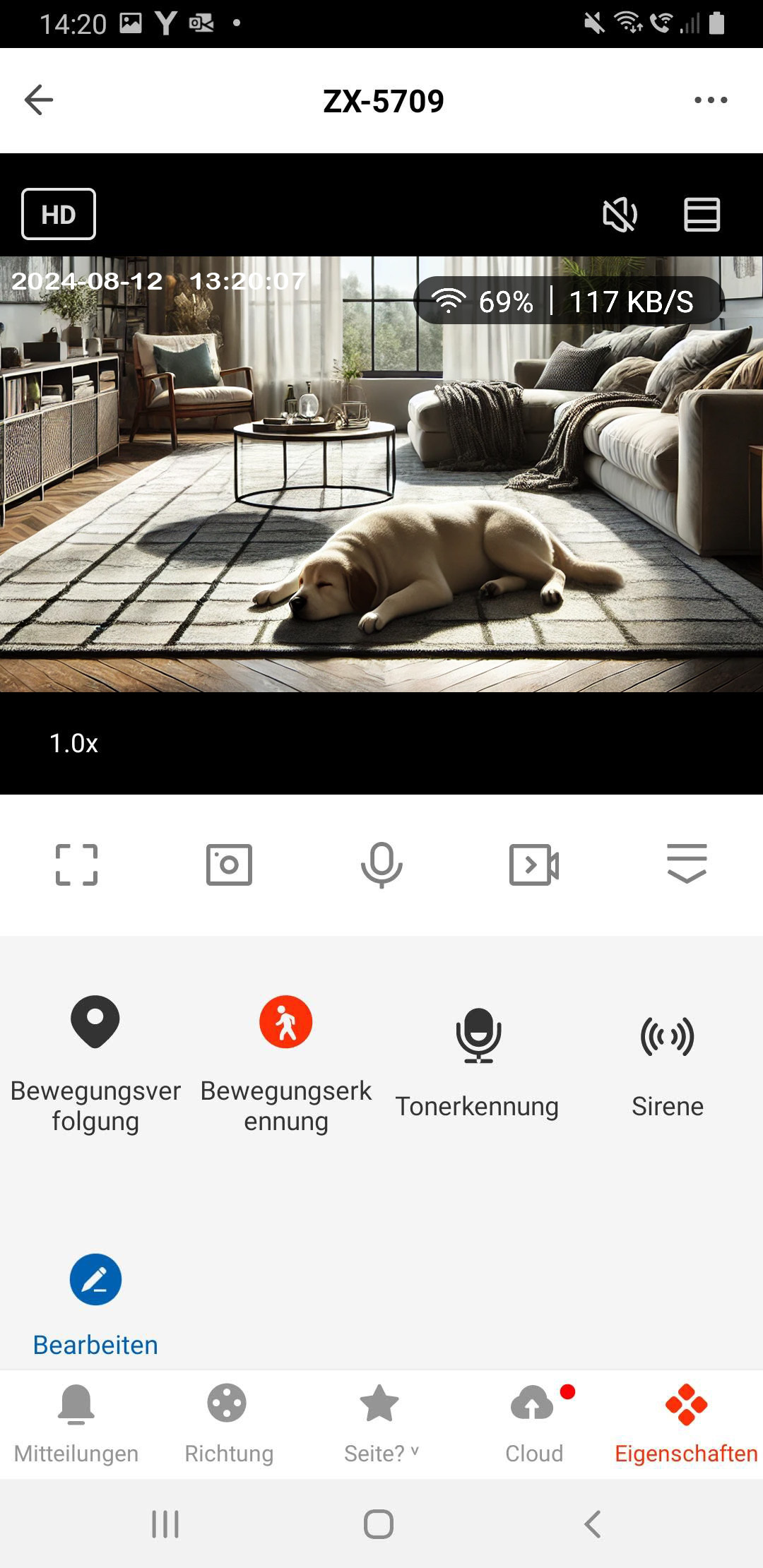Screen dimensions: 763x1568
Task: Switch the video layout view
Action: point(702,215)
